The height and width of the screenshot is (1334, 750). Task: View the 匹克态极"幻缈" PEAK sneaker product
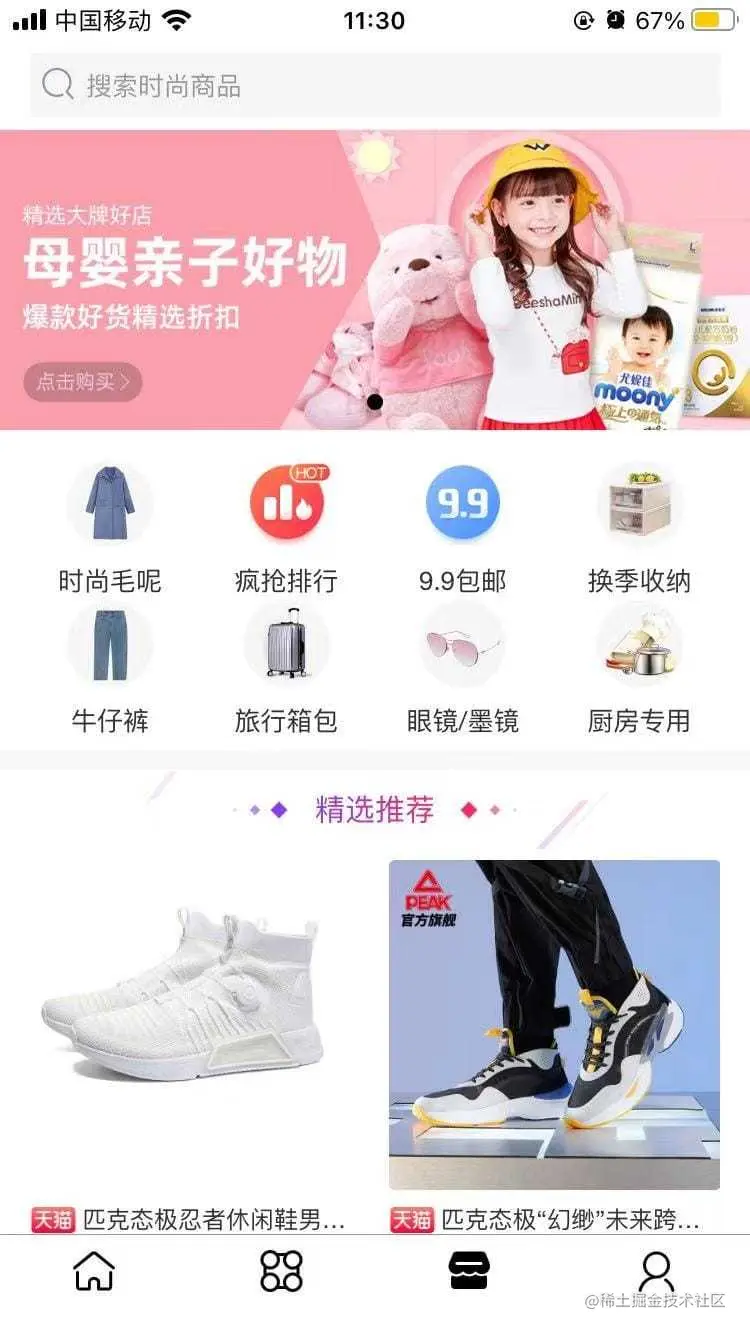(x=554, y=1047)
